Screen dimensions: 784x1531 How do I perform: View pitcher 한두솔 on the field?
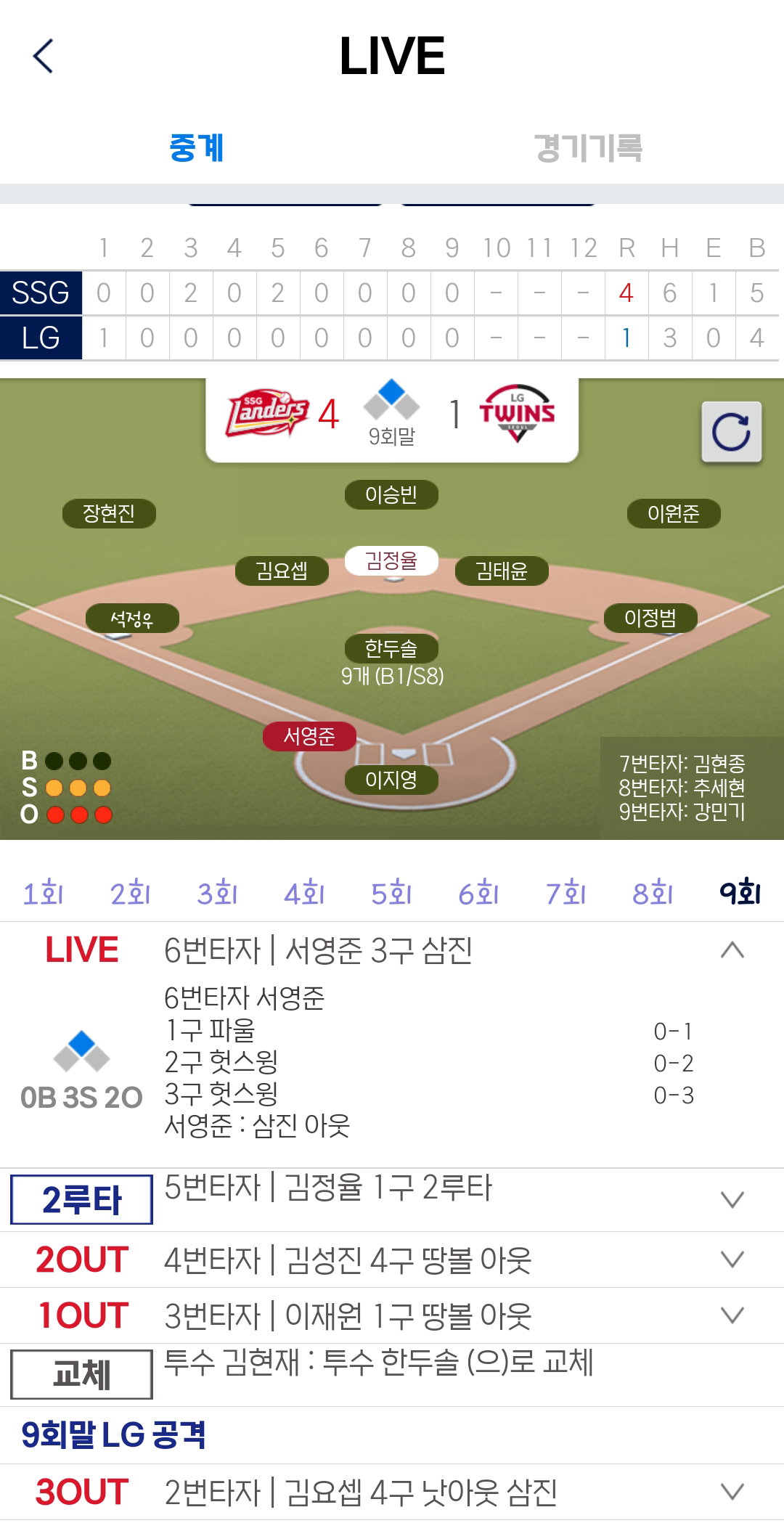tap(391, 648)
